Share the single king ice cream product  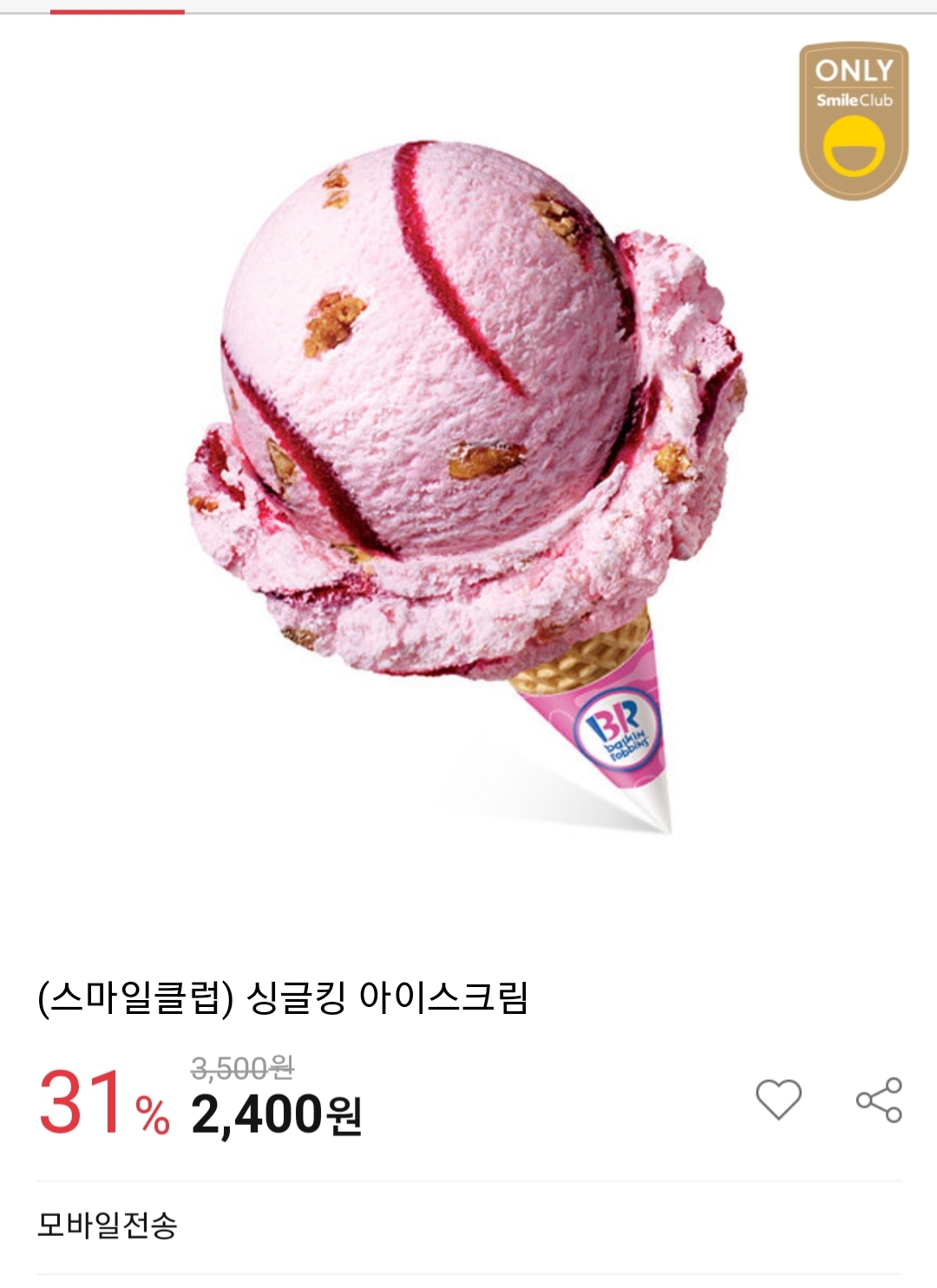coord(879,1100)
